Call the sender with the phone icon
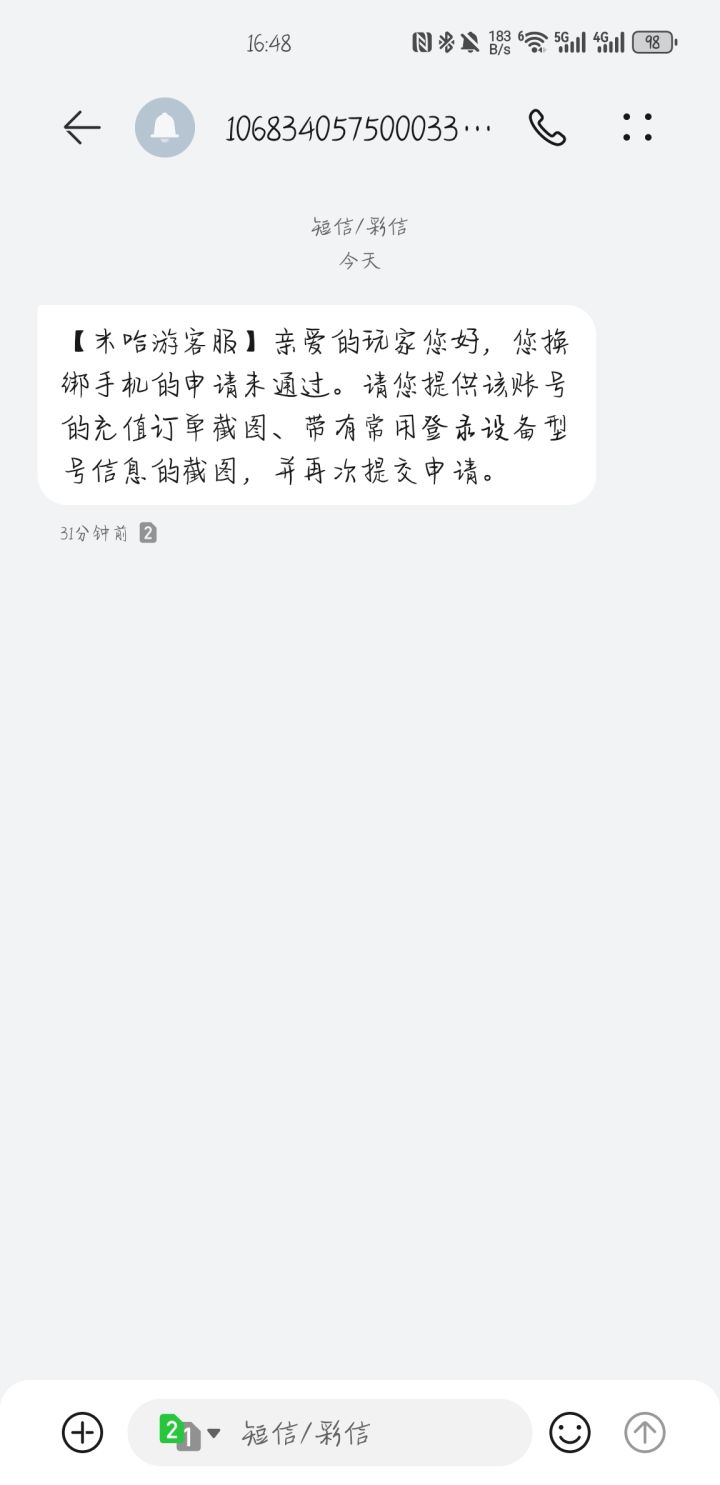Viewport: 720px width, 1485px height. pos(547,127)
